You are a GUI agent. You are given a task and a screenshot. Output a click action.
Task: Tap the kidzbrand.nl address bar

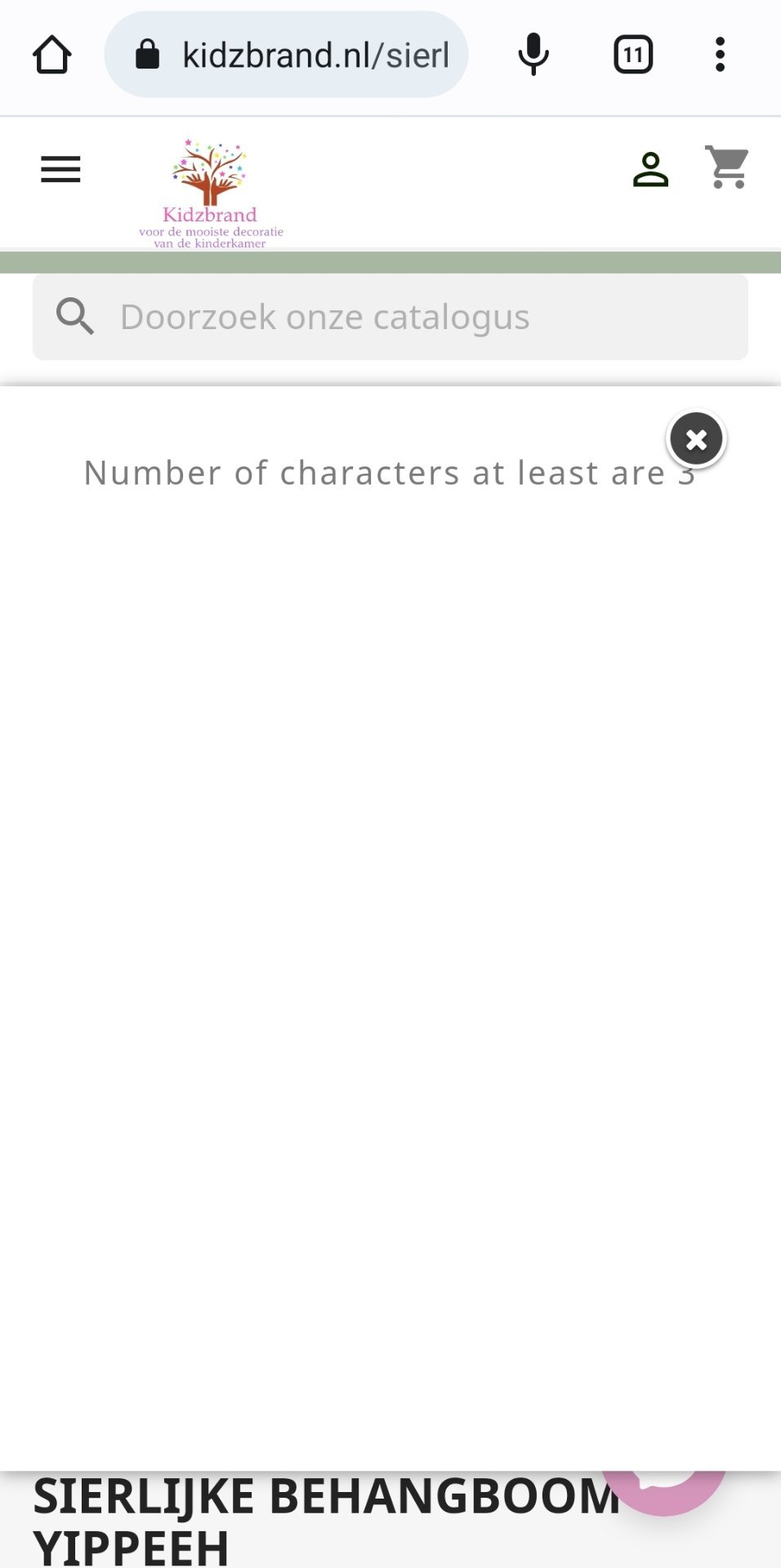pos(286,55)
